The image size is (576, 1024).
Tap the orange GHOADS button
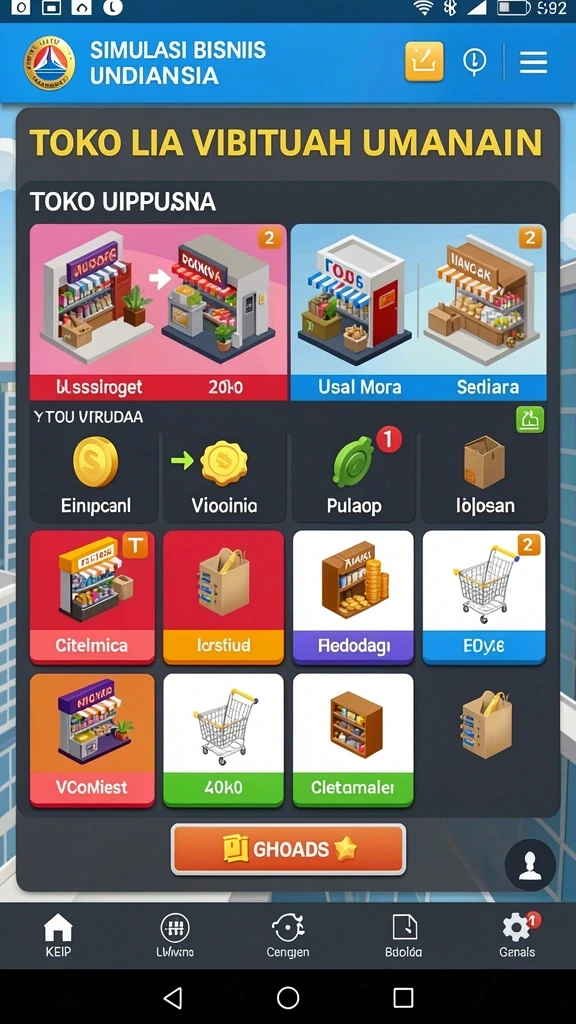(288, 849)
